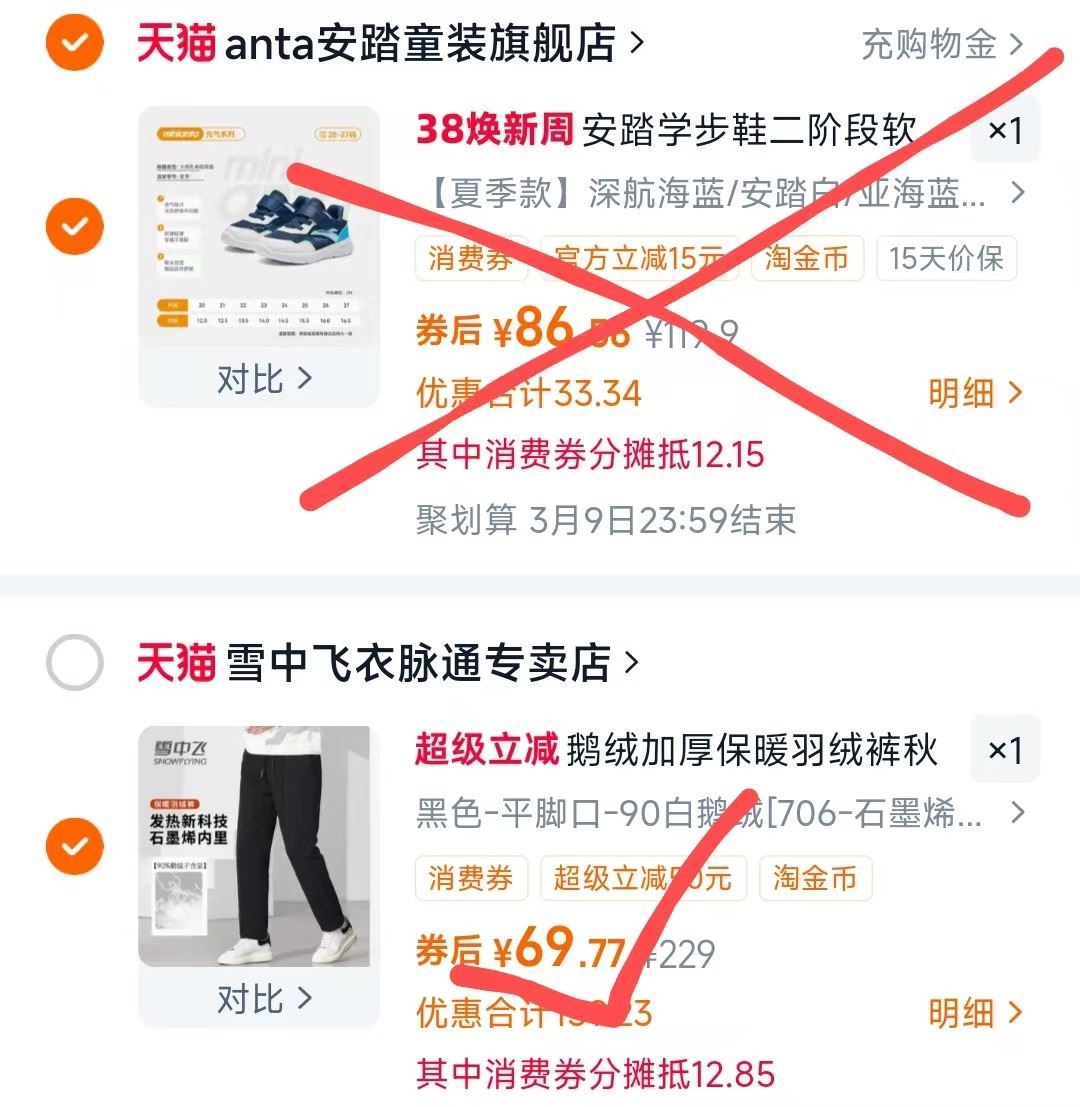Change quantity ×1 for 羽绒裤

point(1004,750)
